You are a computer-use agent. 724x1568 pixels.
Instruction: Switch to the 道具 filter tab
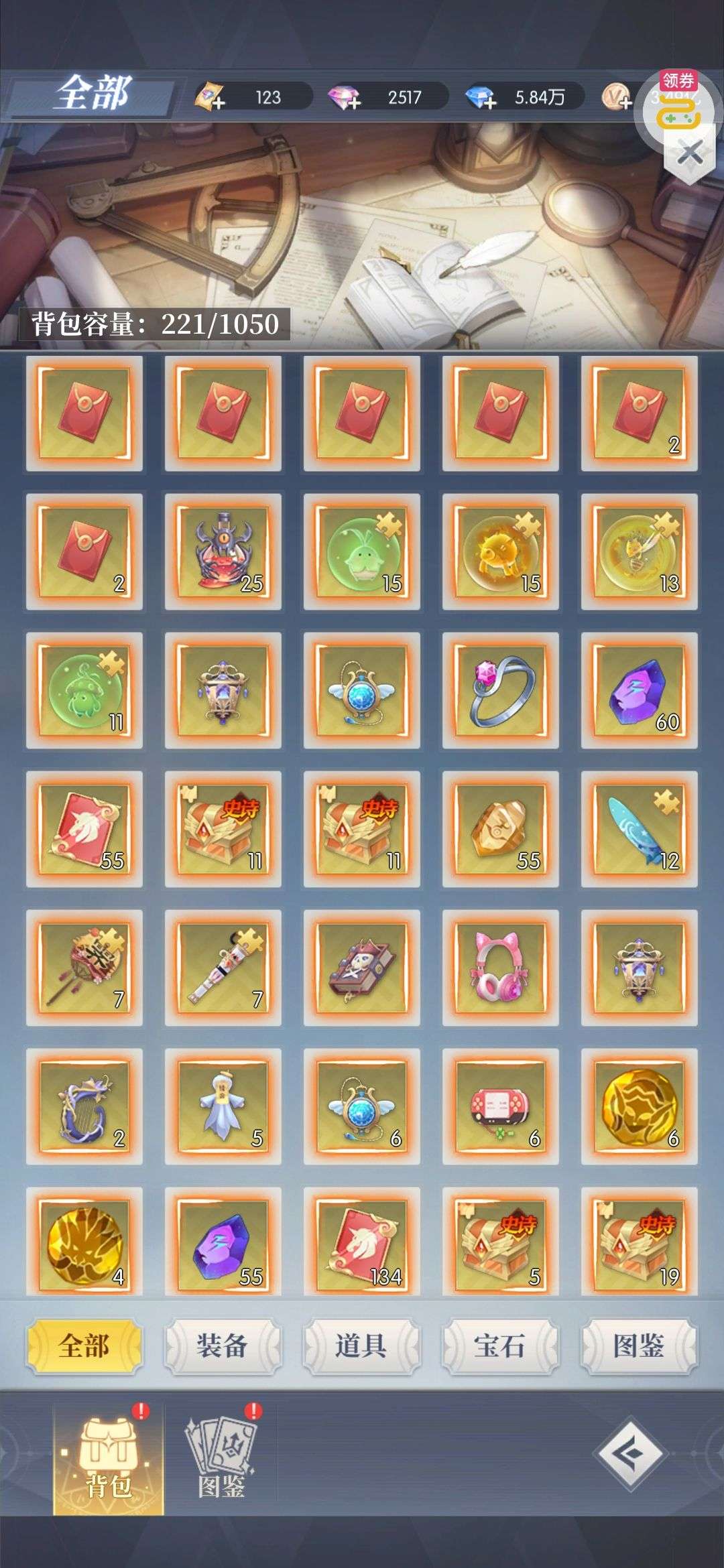pyautogui.click(x=361, y=1345)
